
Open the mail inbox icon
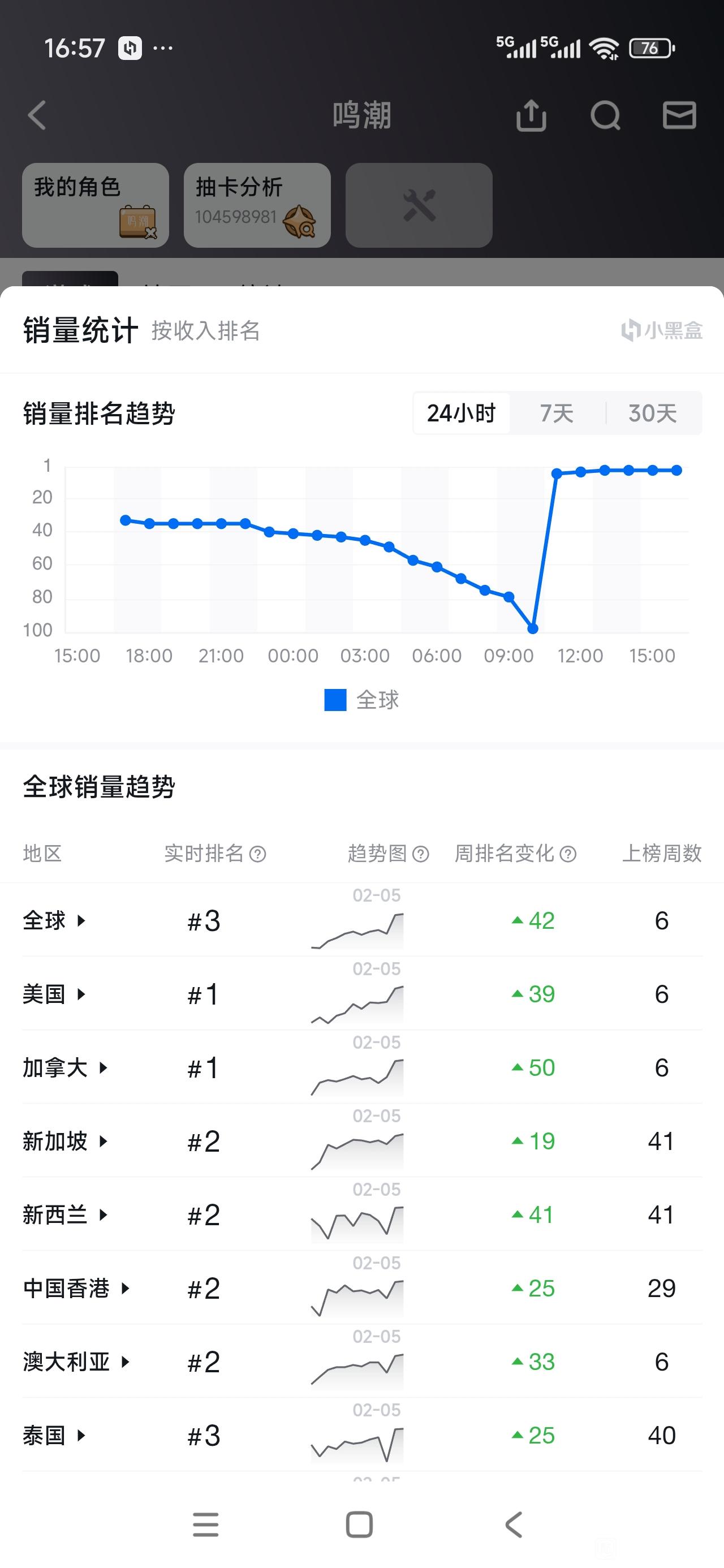[x=679, y=115]
